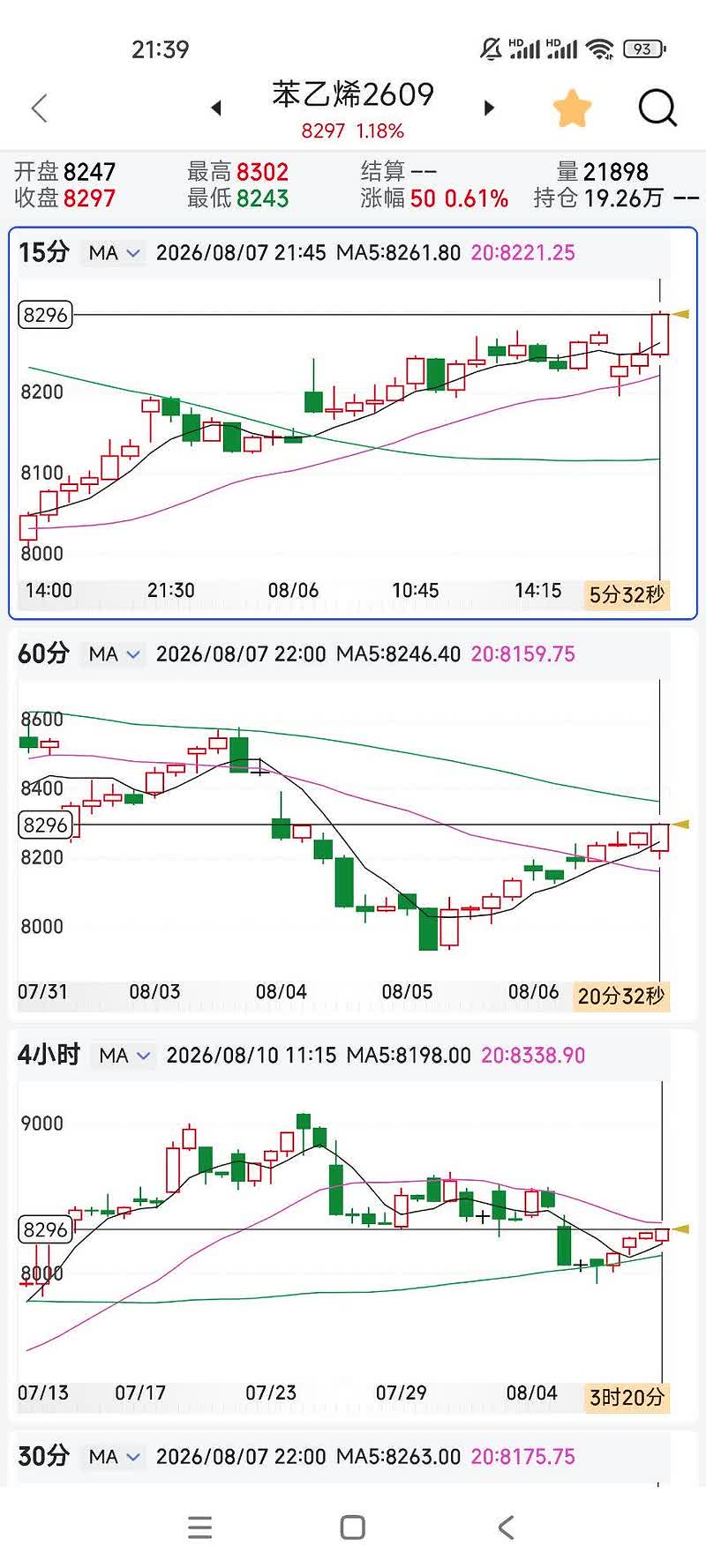Change the 60分 period selector

point(44,654)
